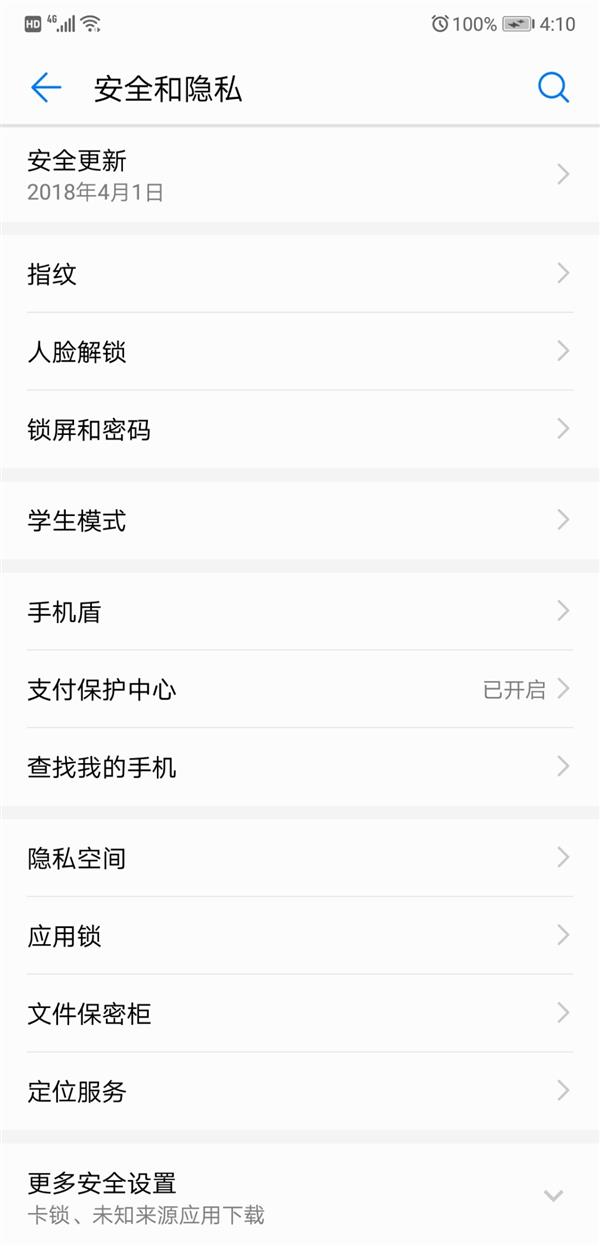Open 隐私空间
Screen dimensions: 600x1246
pos(300,858)
